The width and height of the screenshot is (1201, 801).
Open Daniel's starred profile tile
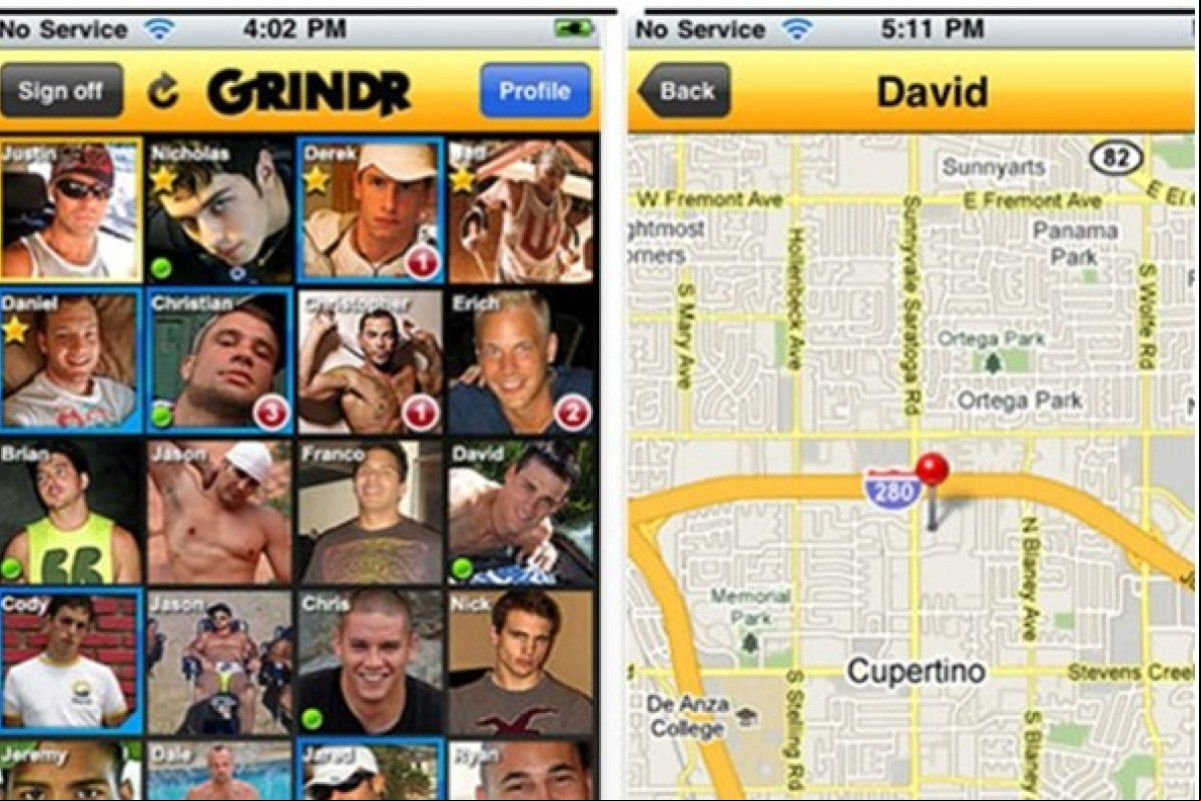pos(71,360)
